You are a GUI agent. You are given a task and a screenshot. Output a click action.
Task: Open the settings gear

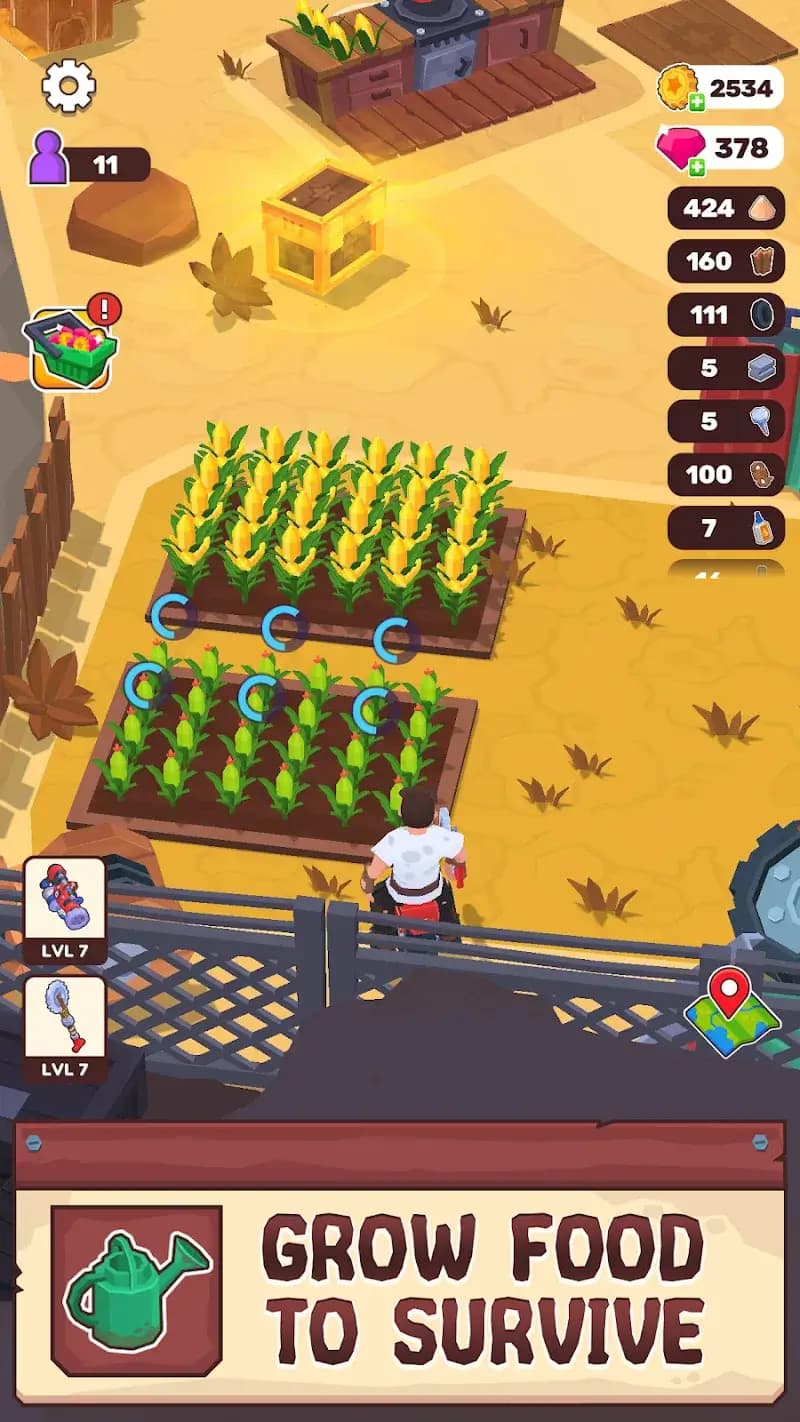[x=68, y=86]
